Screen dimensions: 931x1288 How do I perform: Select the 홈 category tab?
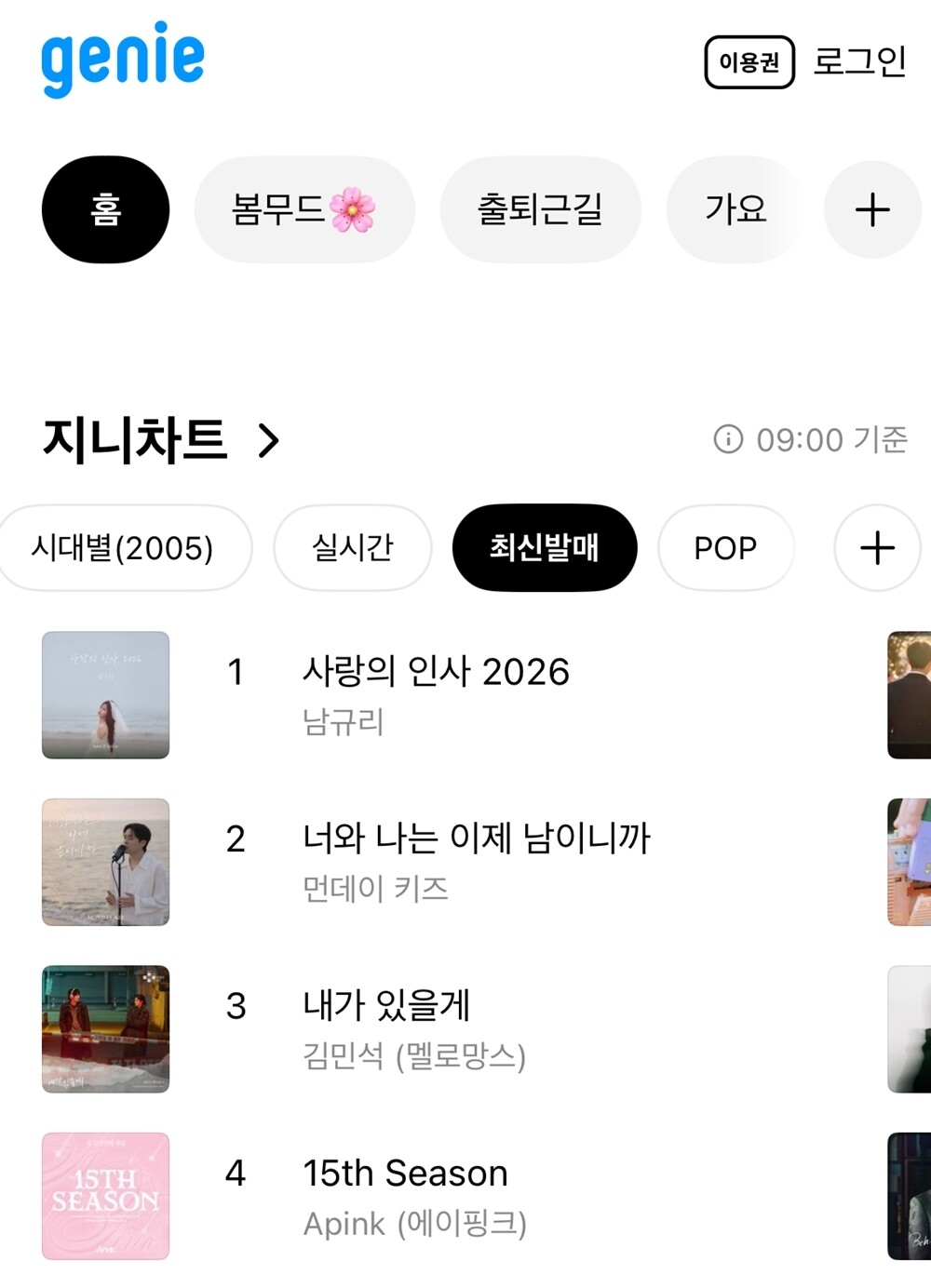105,209
